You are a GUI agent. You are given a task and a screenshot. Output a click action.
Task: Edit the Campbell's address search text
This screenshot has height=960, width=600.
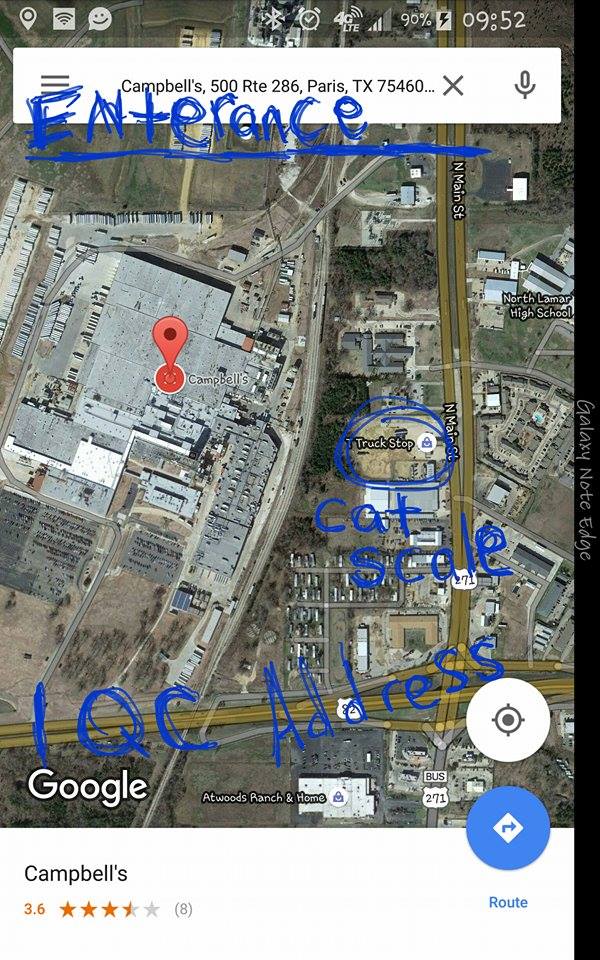click(x=278, y=86)
